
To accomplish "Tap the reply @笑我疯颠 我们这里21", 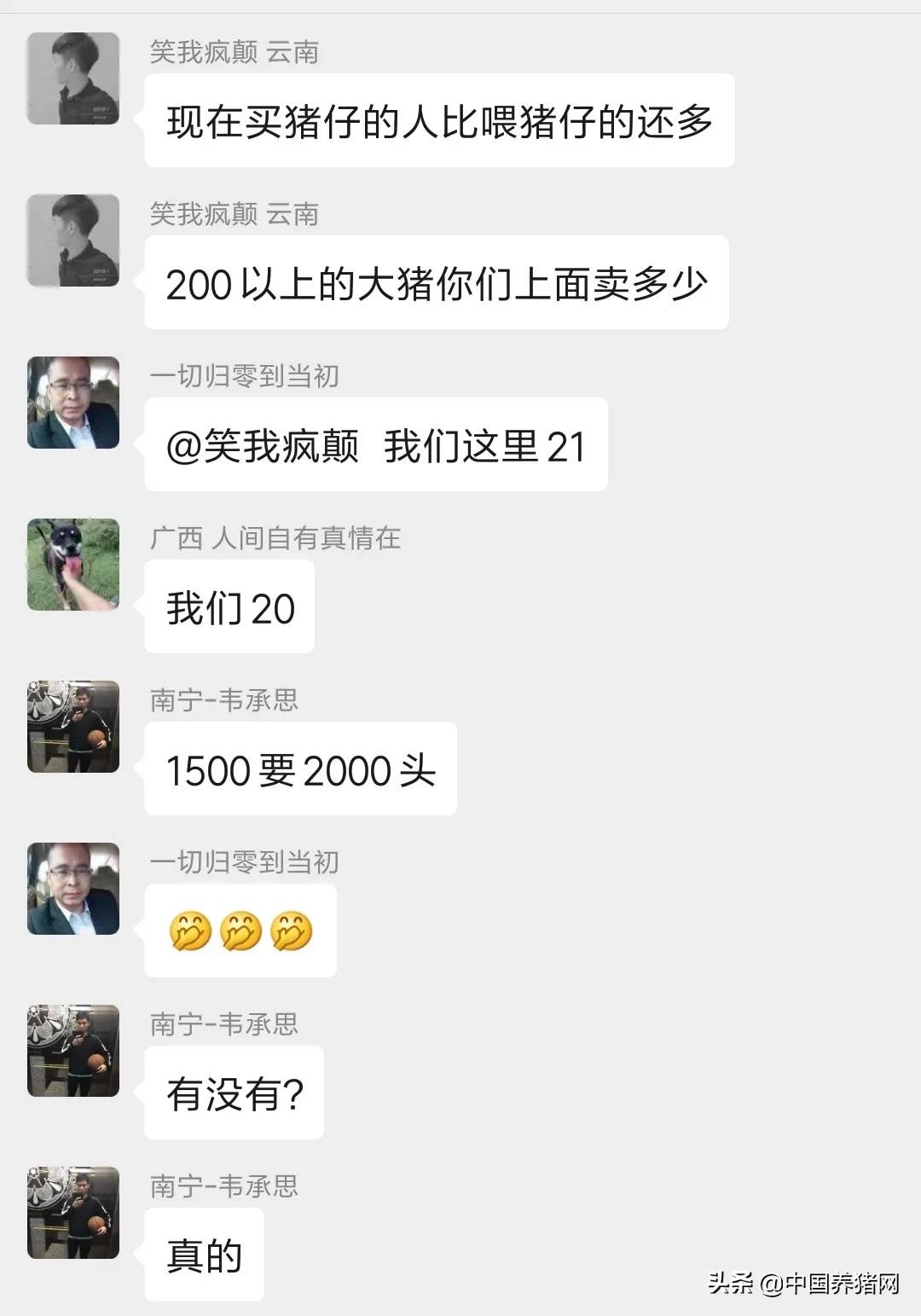I will 376,443.
